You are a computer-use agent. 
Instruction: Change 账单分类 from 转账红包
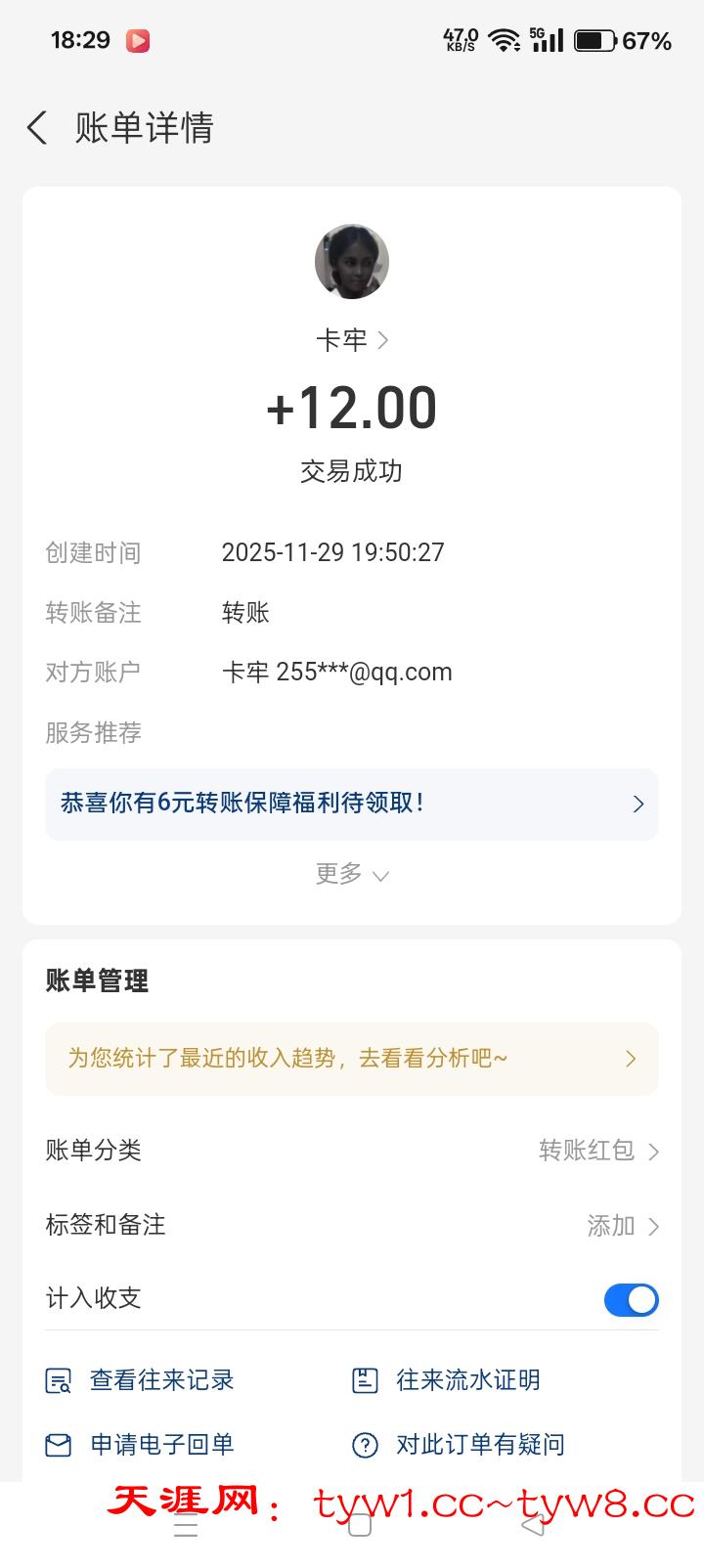(x=598, y=1151)
